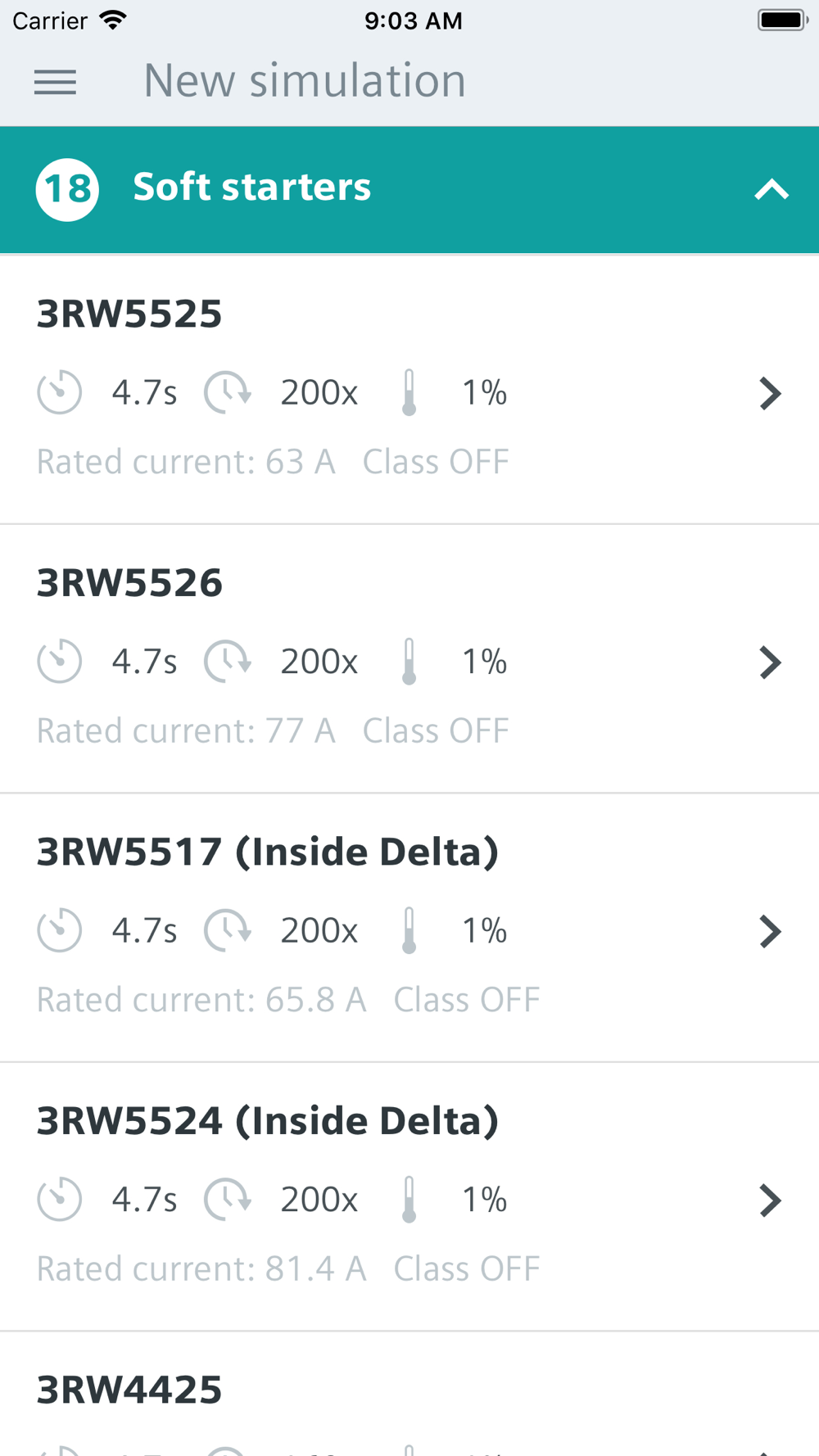This screenshot has width=819, height=1456.
Task: Select the 3RW5526 soft starter
Action: (409, 659)
